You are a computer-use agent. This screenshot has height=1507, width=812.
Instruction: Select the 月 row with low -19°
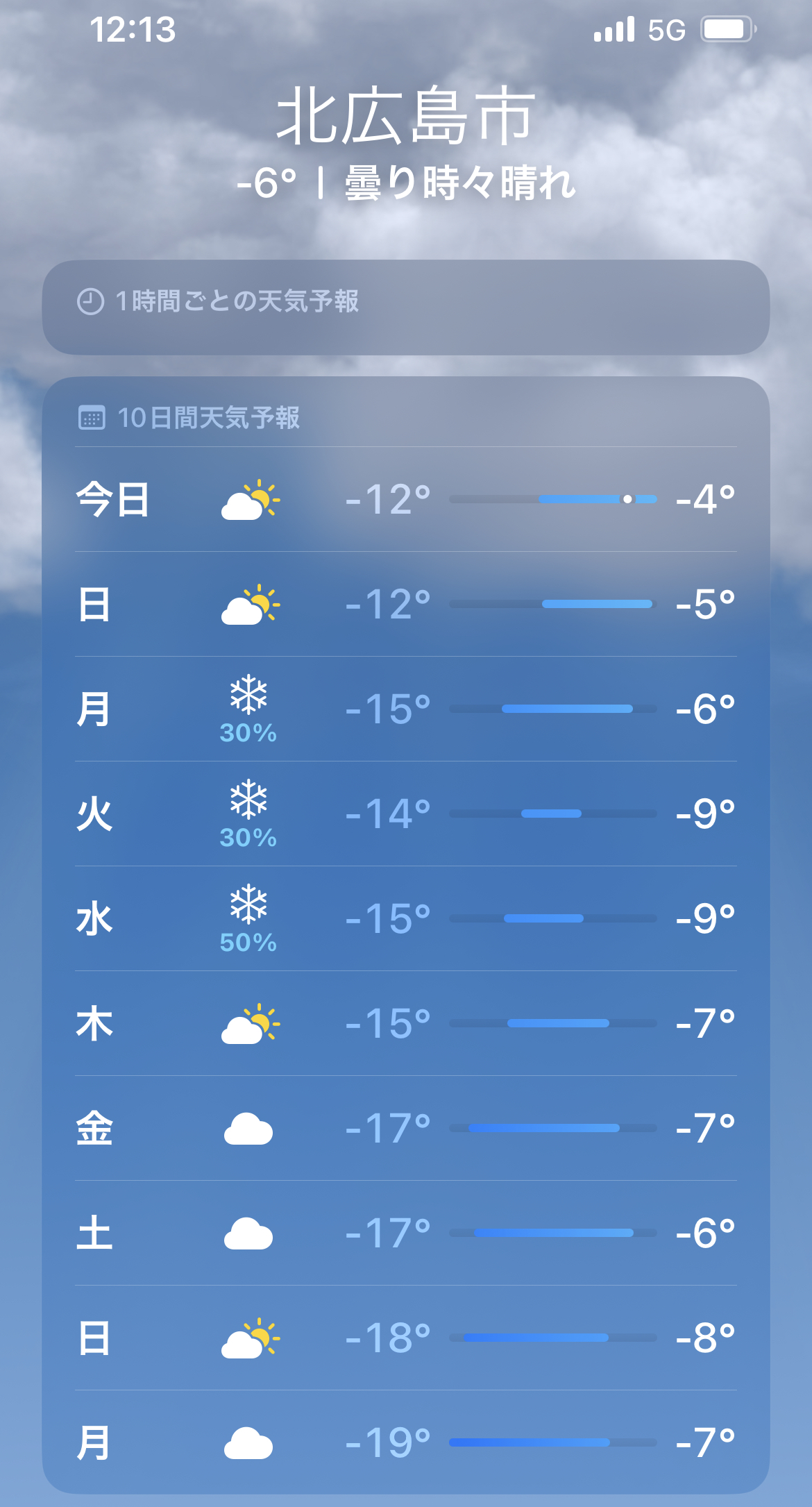tap(406, 1442)
